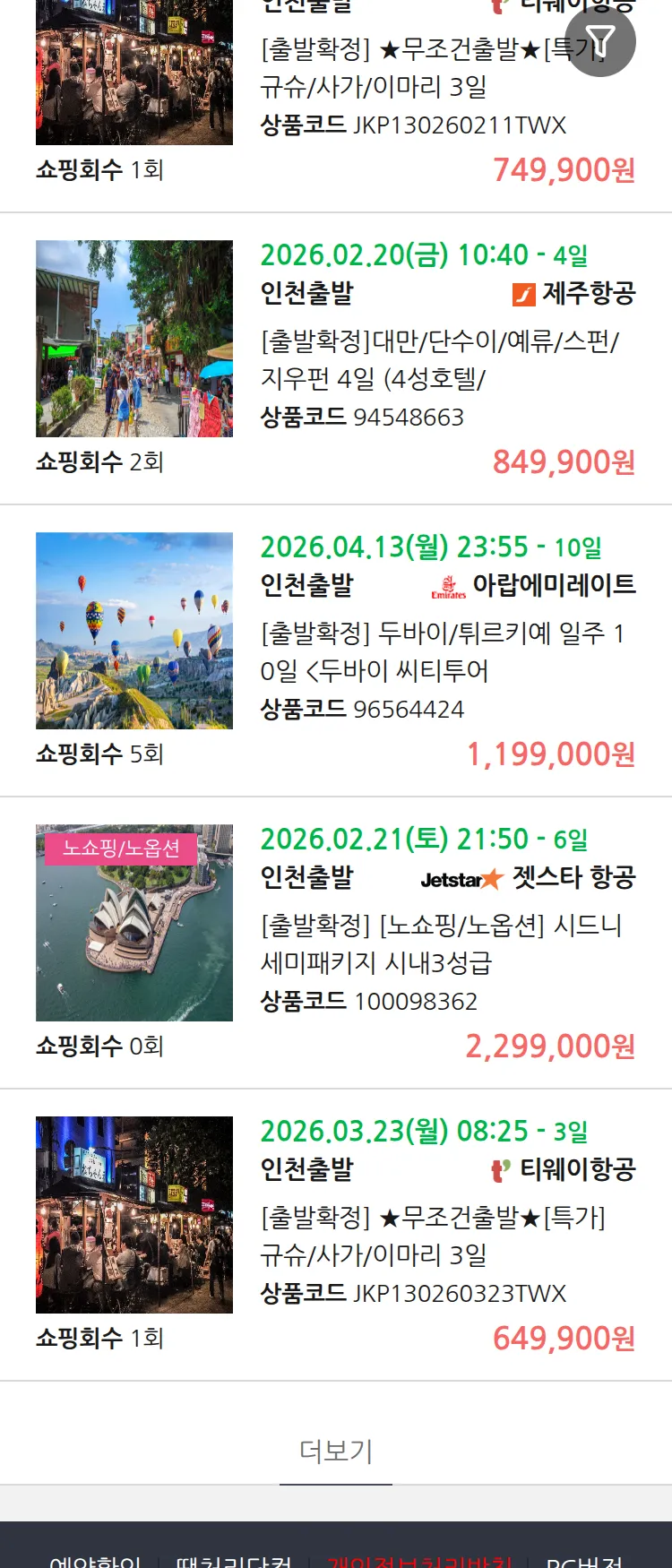
Task: Open the filter funnel icon
Action: click(x=599, y=41)
